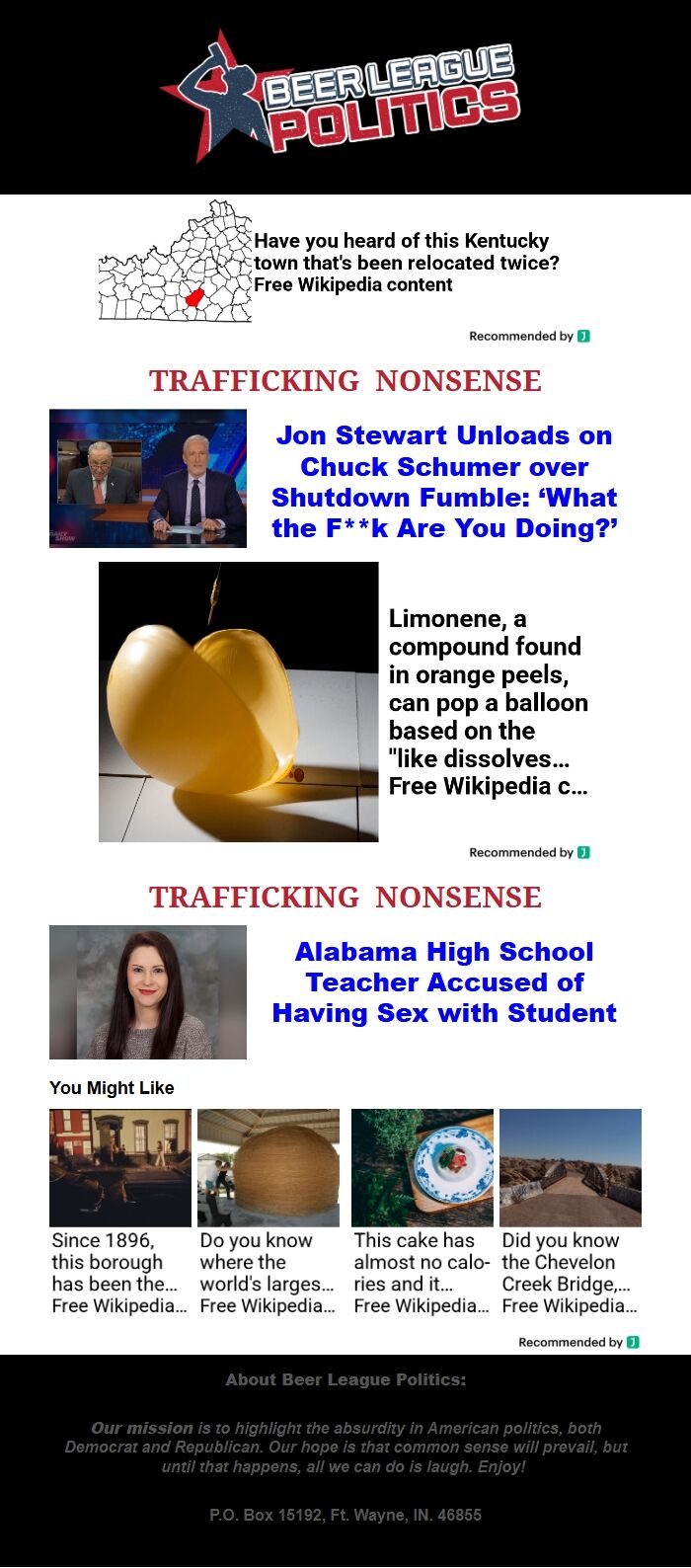Tap 'Recommended by' under the Kentucky ad
The image size is (691, 1568).
pyautogui.click(x=529, y=337)
